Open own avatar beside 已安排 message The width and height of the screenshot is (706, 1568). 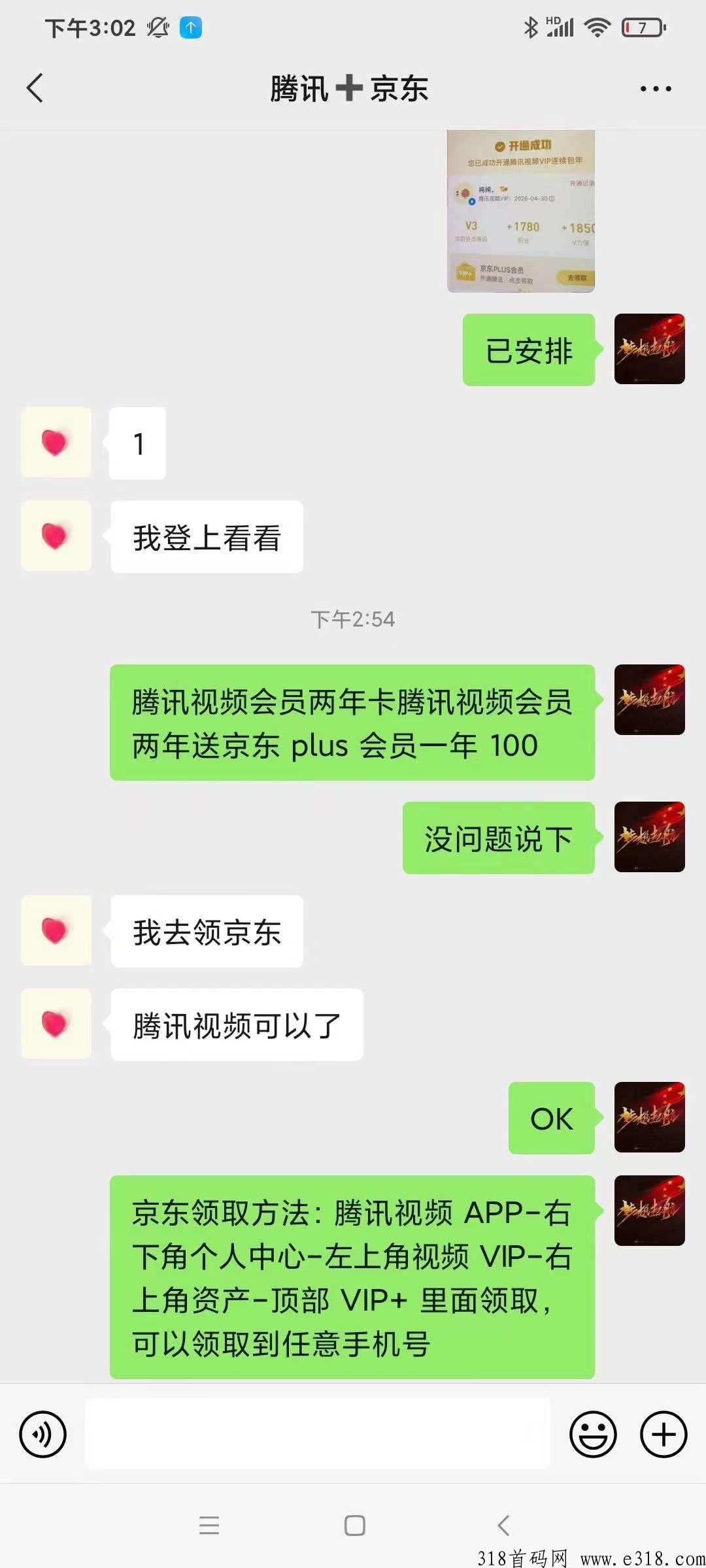click(650, 349)
